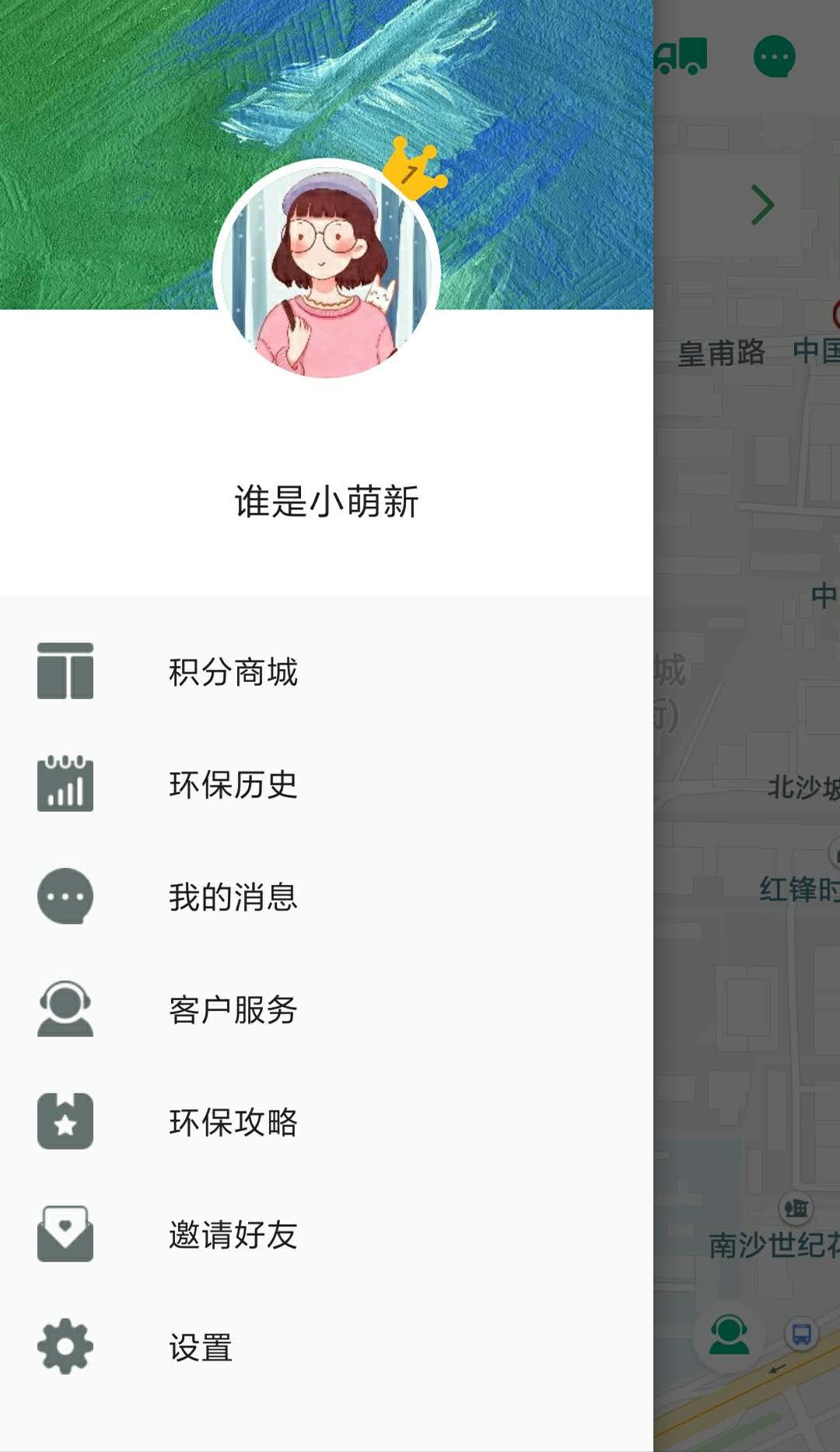Open 环保历史 history page
The image size is (840, 1452).
click(233, 785)
